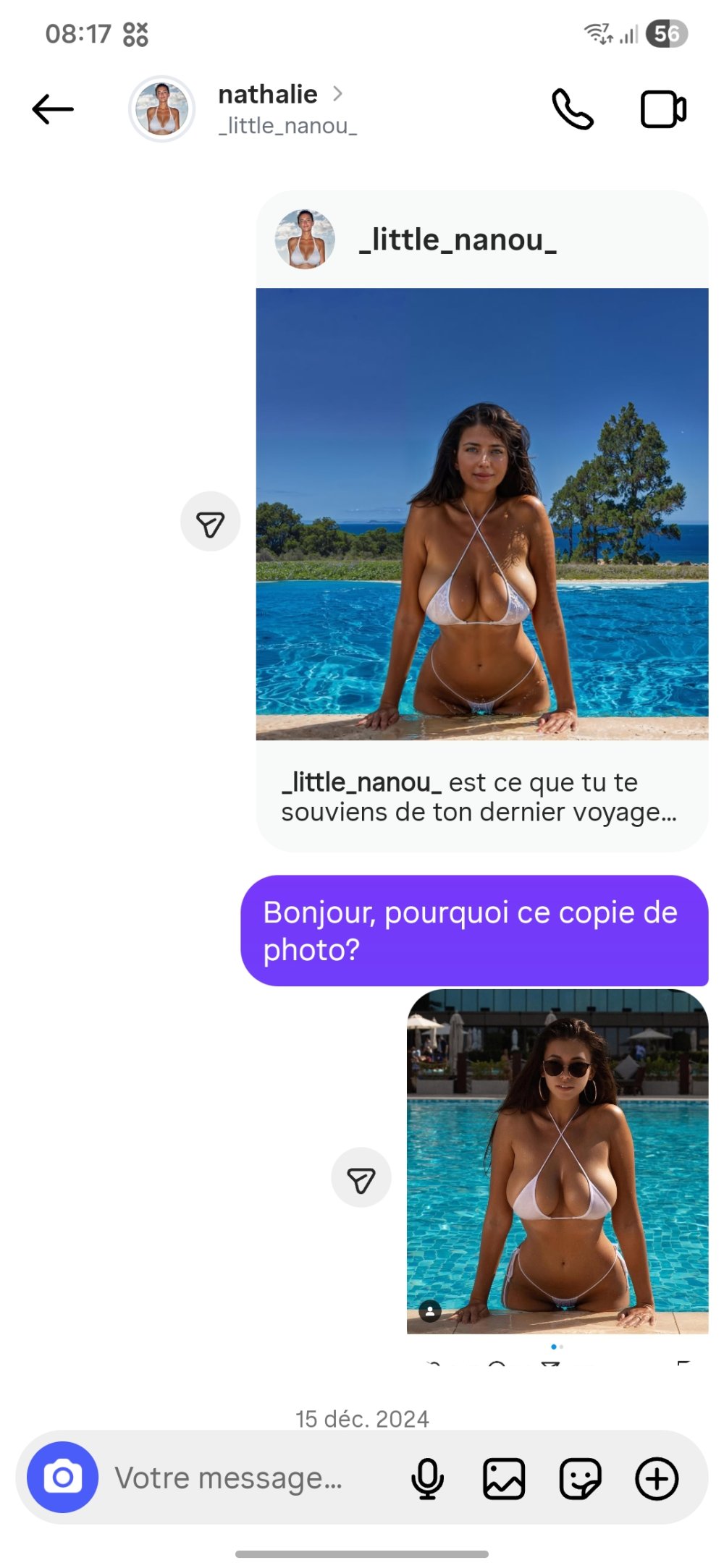Start a voice call with nathalie
The height and width of the screenshot is (1568, 724).
coord(572,109)
